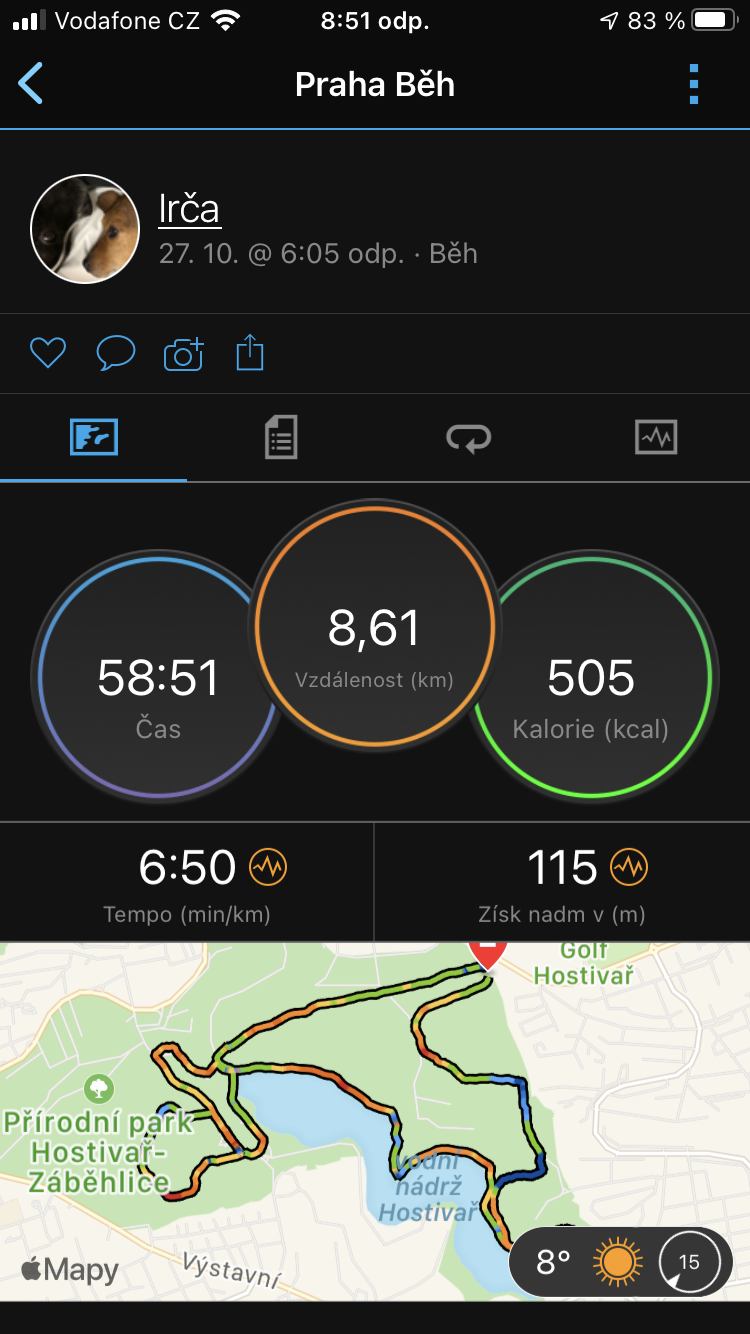Viewport: 750px width, 1334px height.
Task: Share this activity
Action: pyautogui.click(x=250, y=353)
